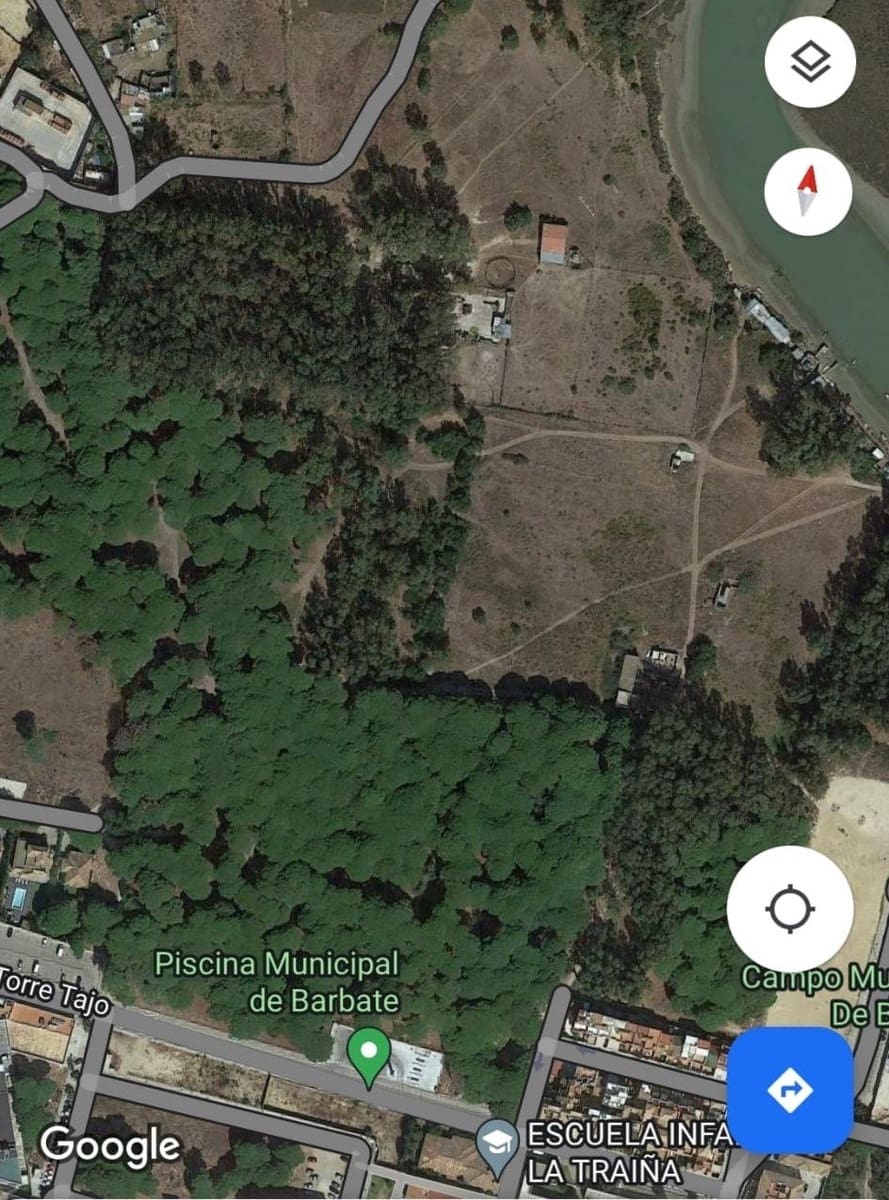
Task: Tap the compass to reset map orientation
Action: pyautogui.click(x=809, y=193)
